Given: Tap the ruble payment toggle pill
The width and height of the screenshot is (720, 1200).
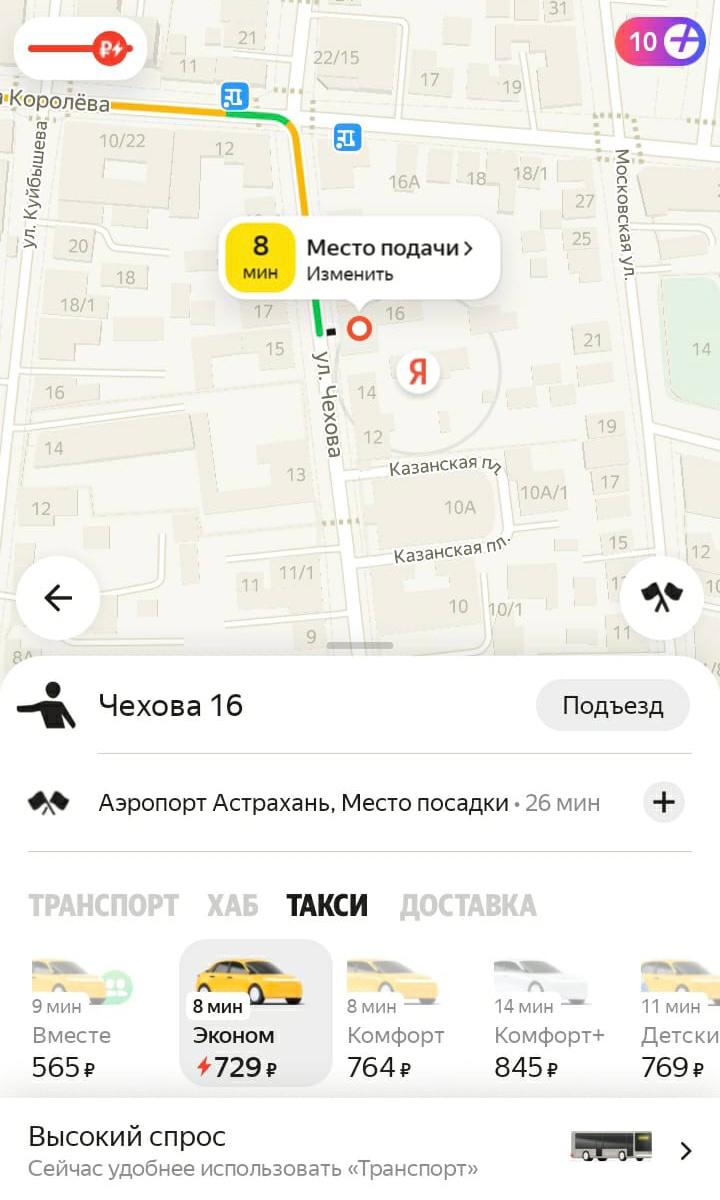Looking at the screenshot, I should click(x=80, y=47).
